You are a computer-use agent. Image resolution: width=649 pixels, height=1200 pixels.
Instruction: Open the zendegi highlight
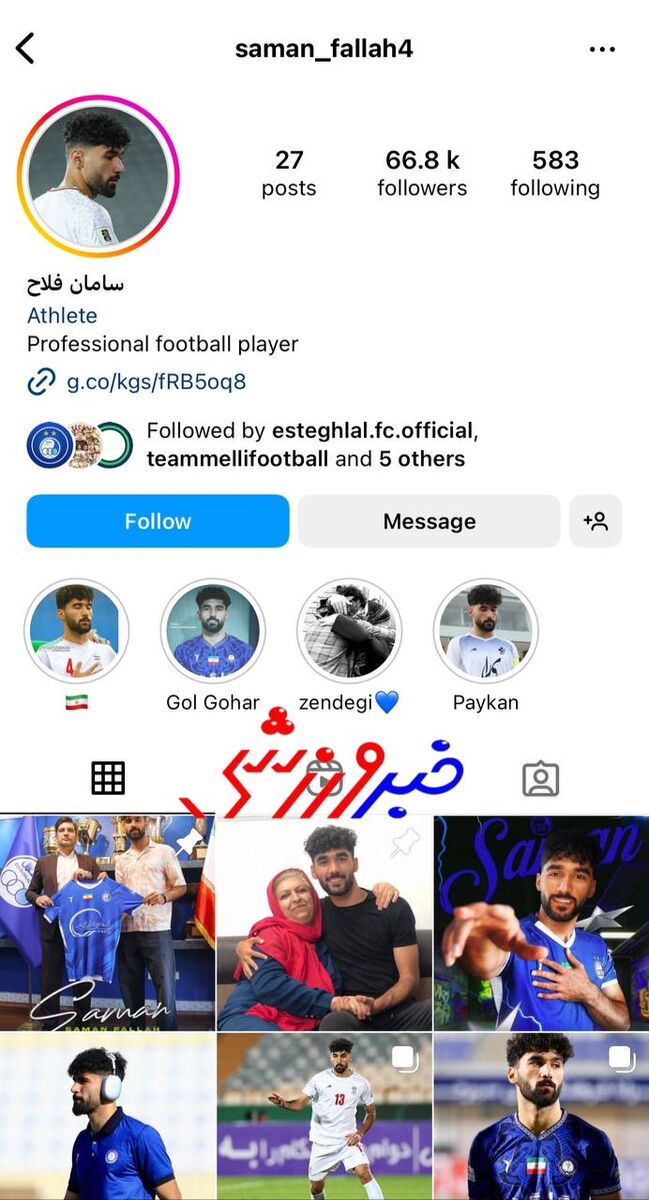349,631
